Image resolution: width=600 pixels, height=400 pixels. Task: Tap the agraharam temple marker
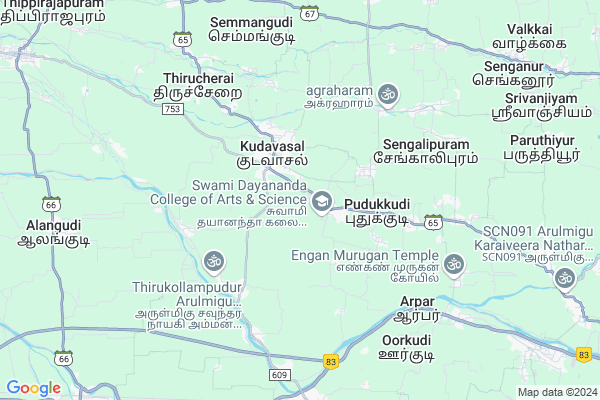388,95
